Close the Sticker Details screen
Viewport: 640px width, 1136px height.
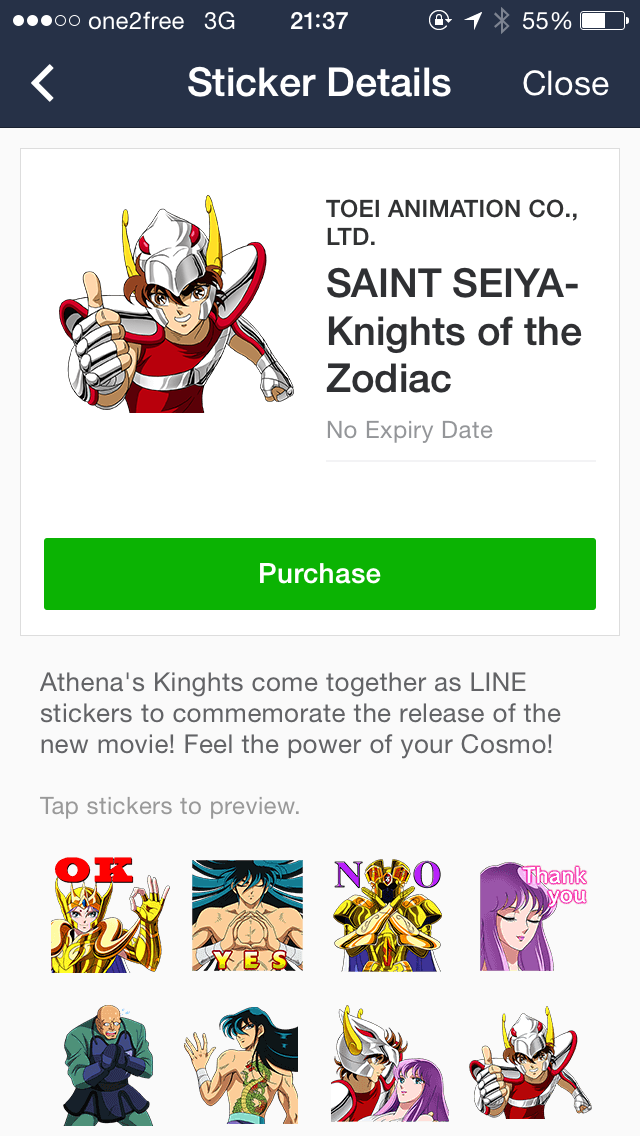565,83
